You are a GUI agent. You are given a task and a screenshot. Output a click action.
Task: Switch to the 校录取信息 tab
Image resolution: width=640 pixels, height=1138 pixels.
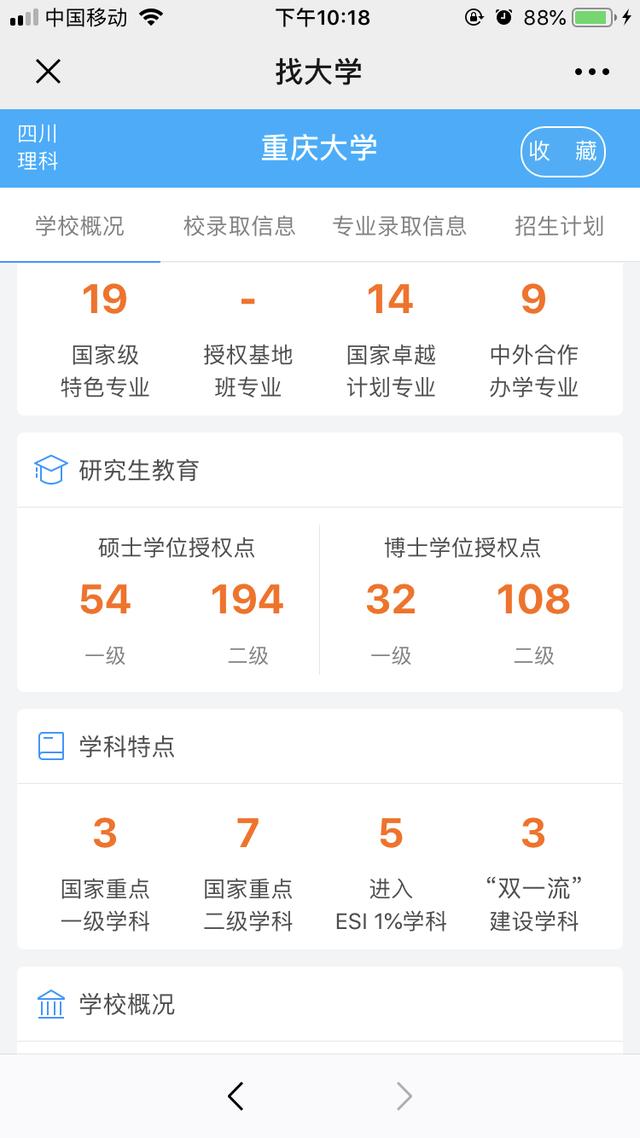click(x=239, y=226)
